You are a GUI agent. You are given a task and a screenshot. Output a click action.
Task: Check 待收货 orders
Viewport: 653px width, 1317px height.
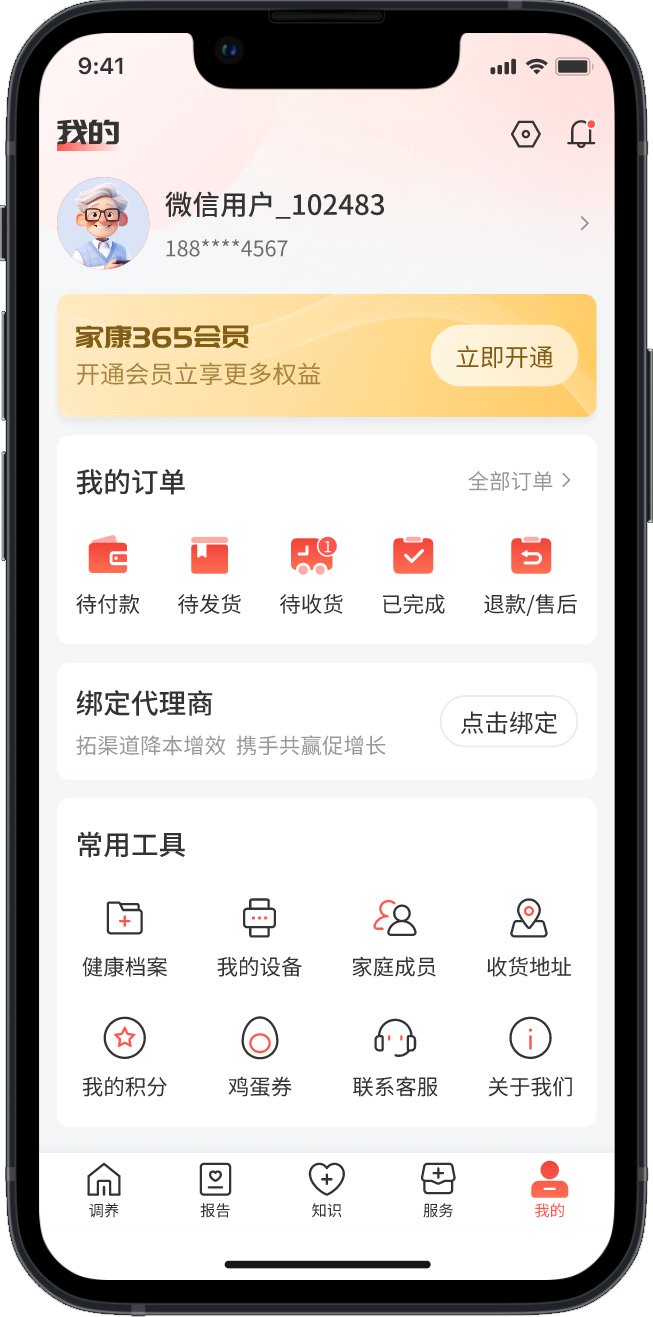click(312, 575)
